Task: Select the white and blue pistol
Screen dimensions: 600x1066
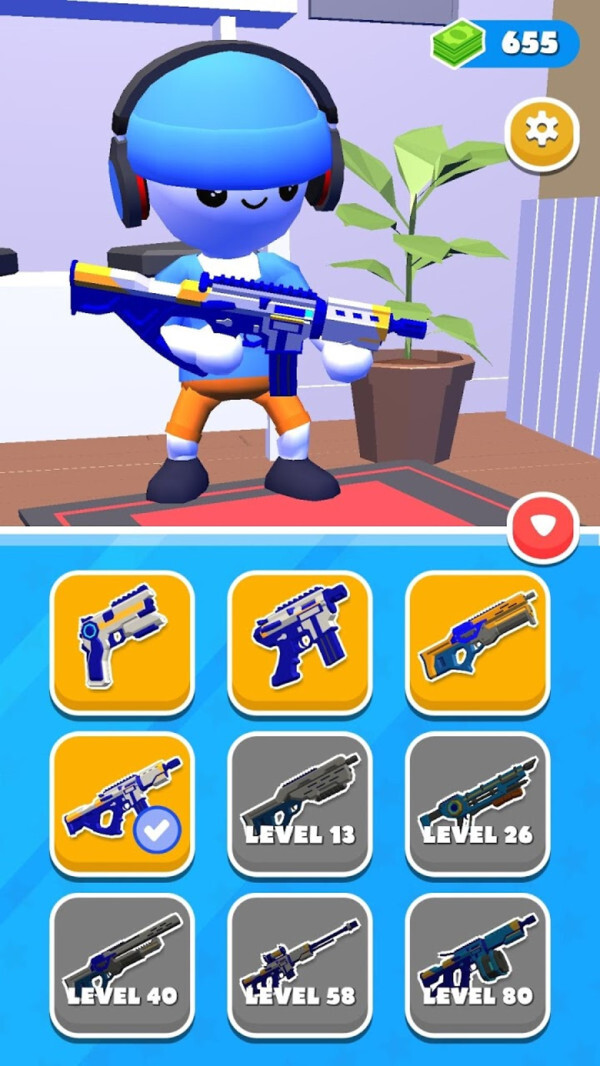Action: point(122,640)
